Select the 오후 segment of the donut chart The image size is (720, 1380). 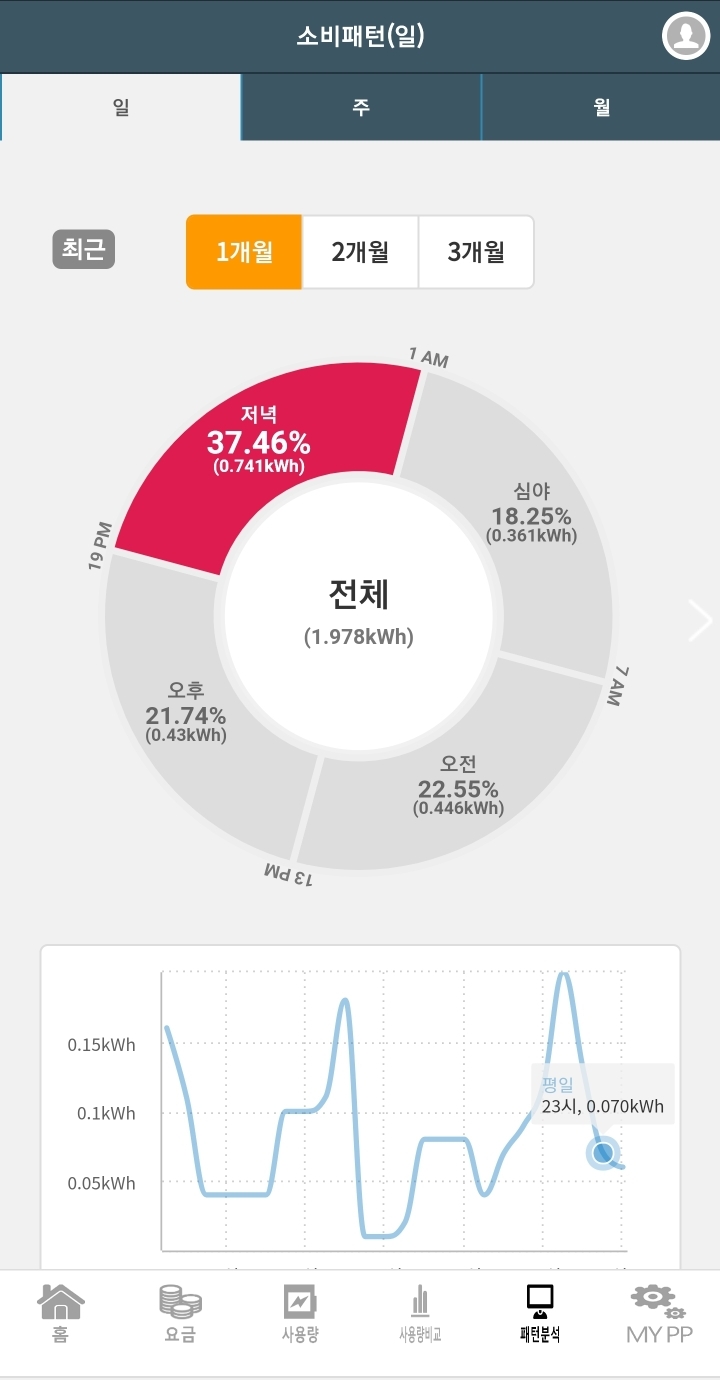(x=186, y=712)
